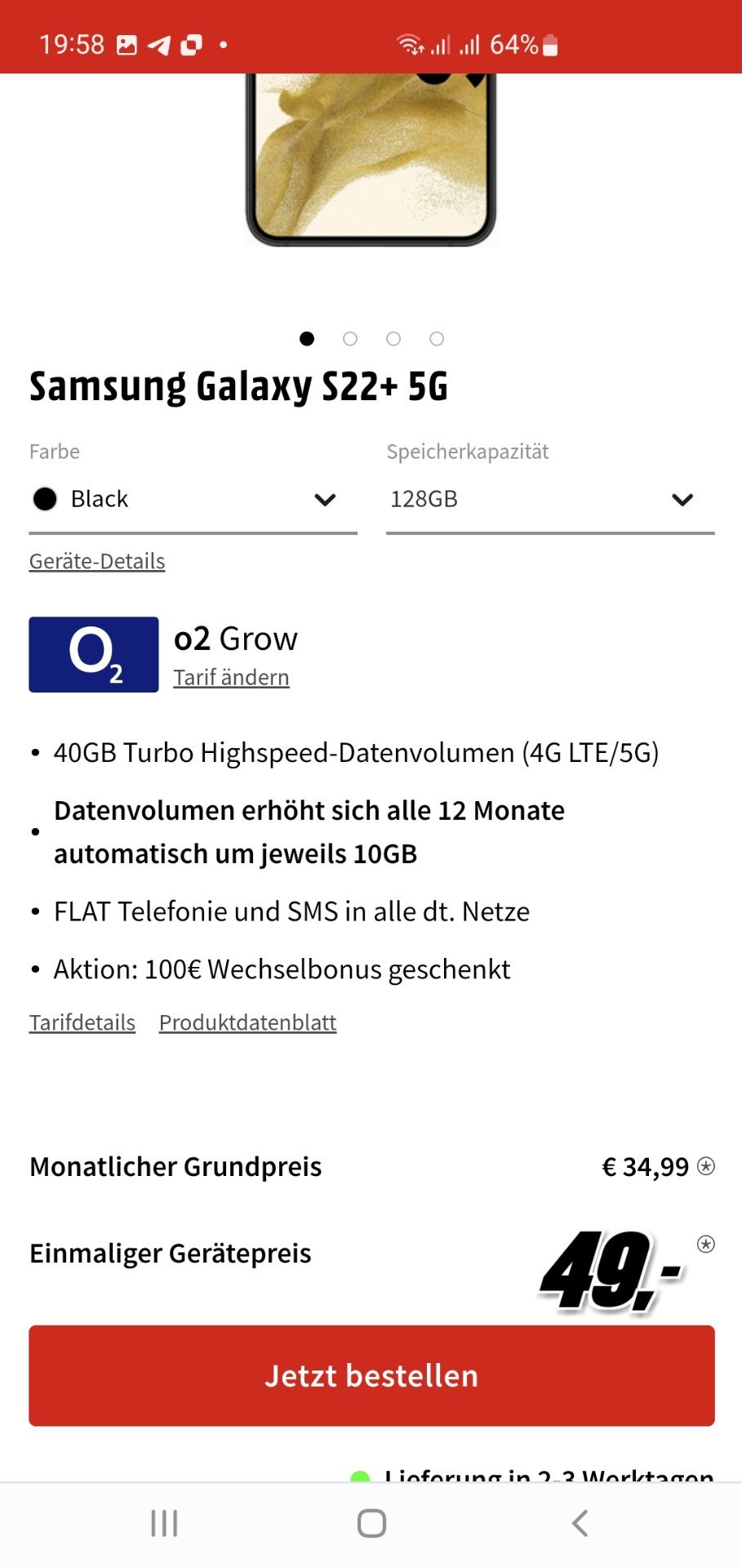The image size is (742, 1568).
Task: Show footnote info next to Monatlicher Grundpreis
Action: 706,1166
